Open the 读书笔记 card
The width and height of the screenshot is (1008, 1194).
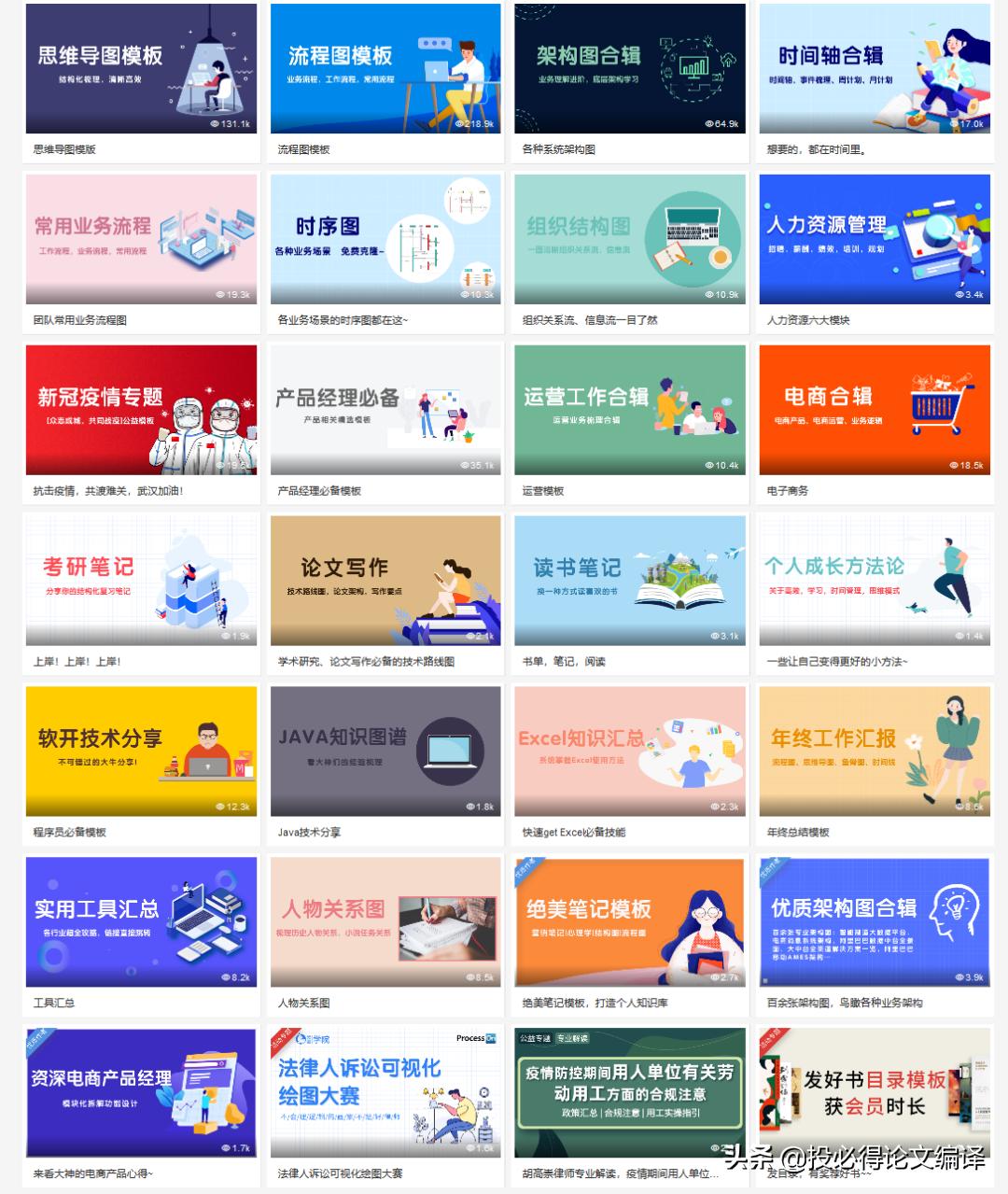coord(630,581)
